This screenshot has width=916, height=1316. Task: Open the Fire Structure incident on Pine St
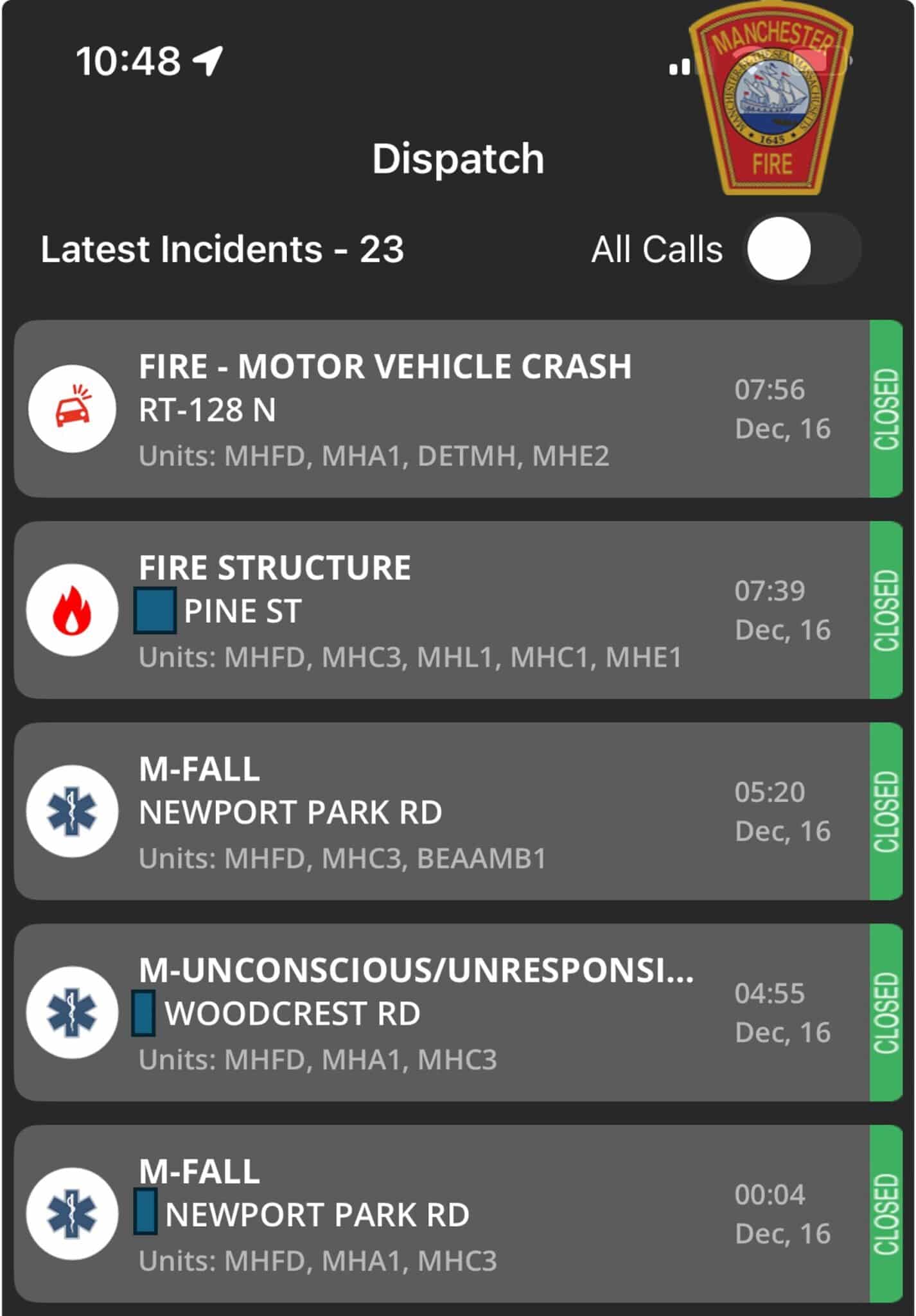(443, 610)
